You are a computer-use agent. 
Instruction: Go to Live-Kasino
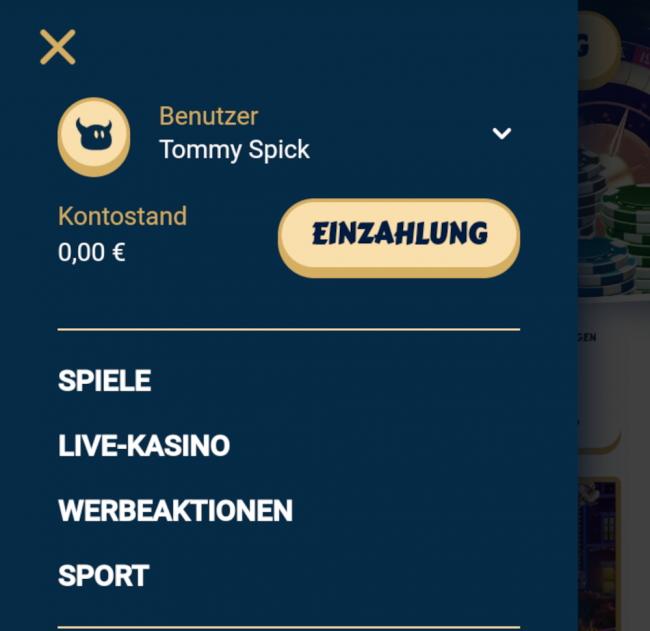click(x=144, y=446)
